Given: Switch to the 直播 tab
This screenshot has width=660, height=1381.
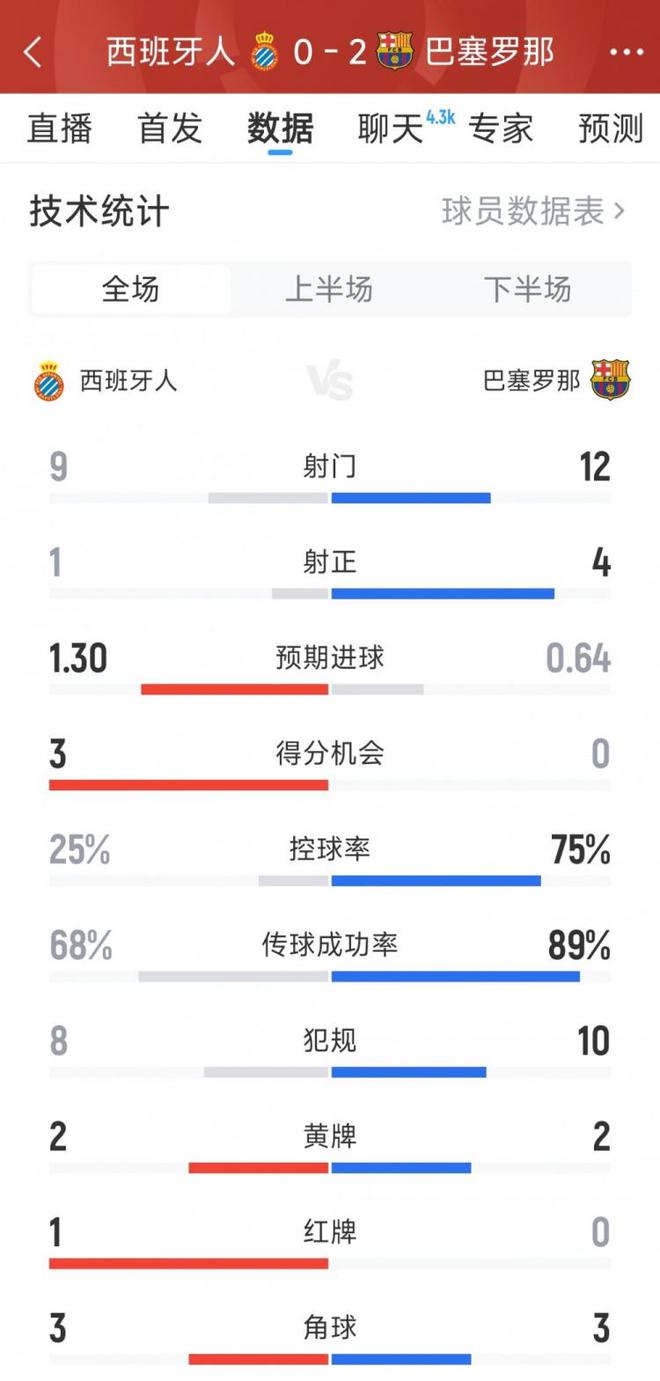Looking at the screenshot, I should (60, 129).
